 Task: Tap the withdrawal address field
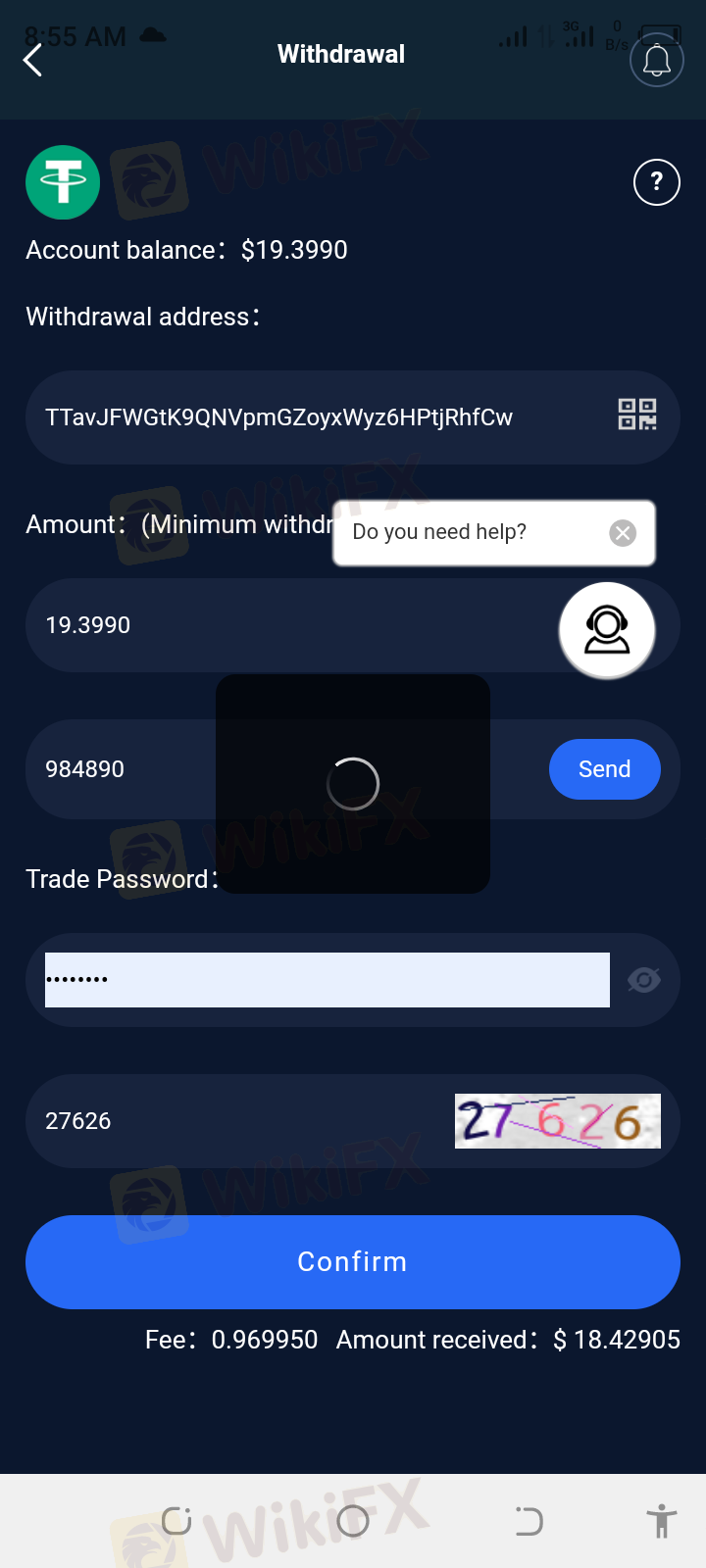pos(322,417)
